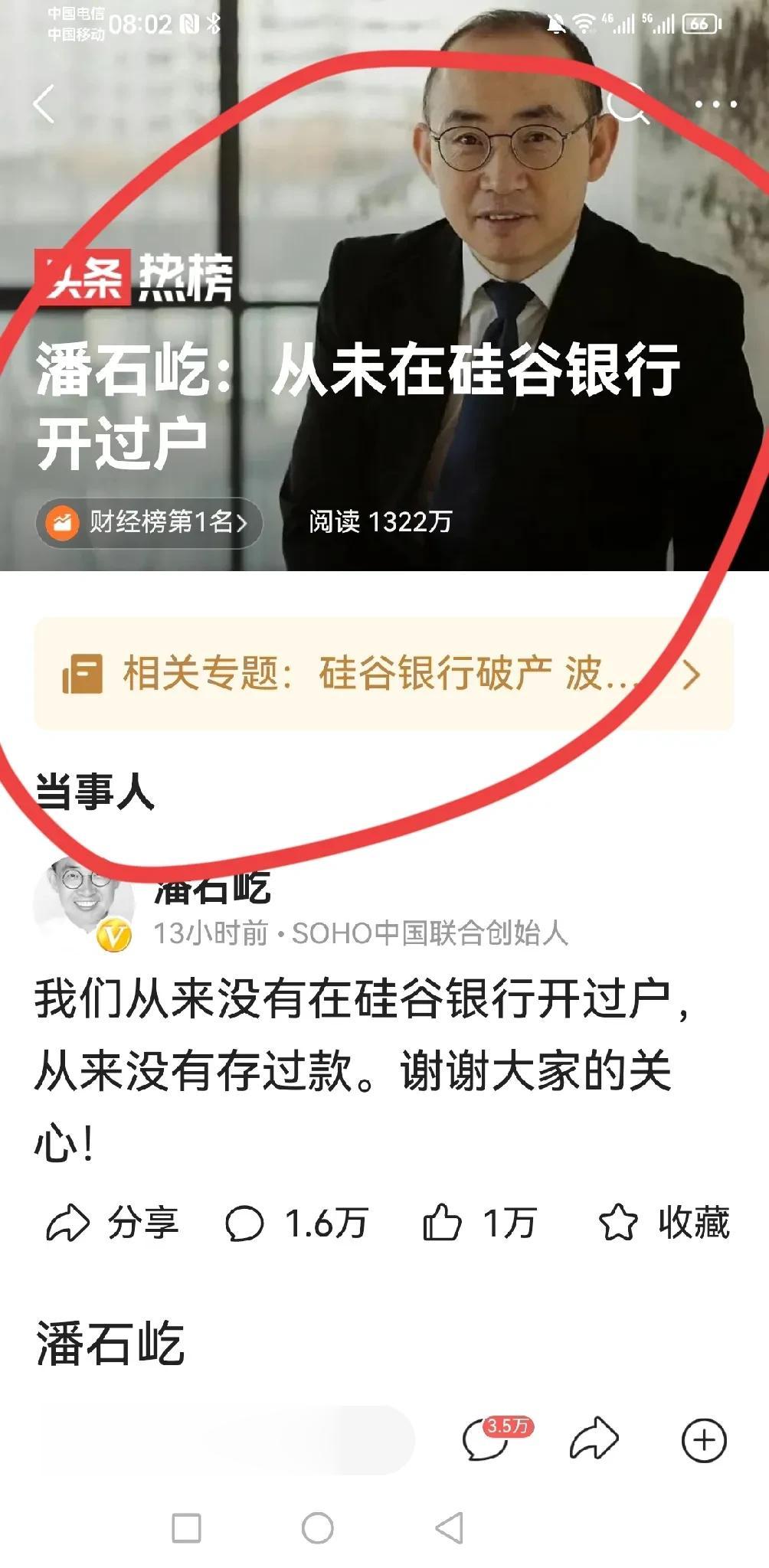This screenshot has width=769, height=1568.
Task: Tap 收藏 to bookmark the post
Action: click(x=664, y=1223)
